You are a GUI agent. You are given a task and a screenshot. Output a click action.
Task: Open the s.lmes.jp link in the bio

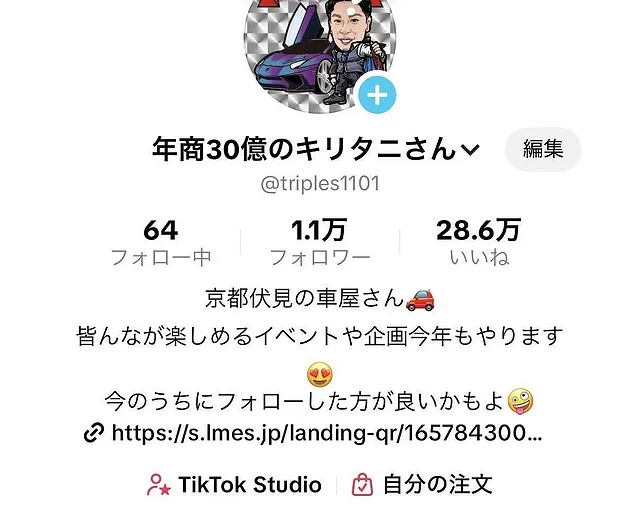click(315, 432)
